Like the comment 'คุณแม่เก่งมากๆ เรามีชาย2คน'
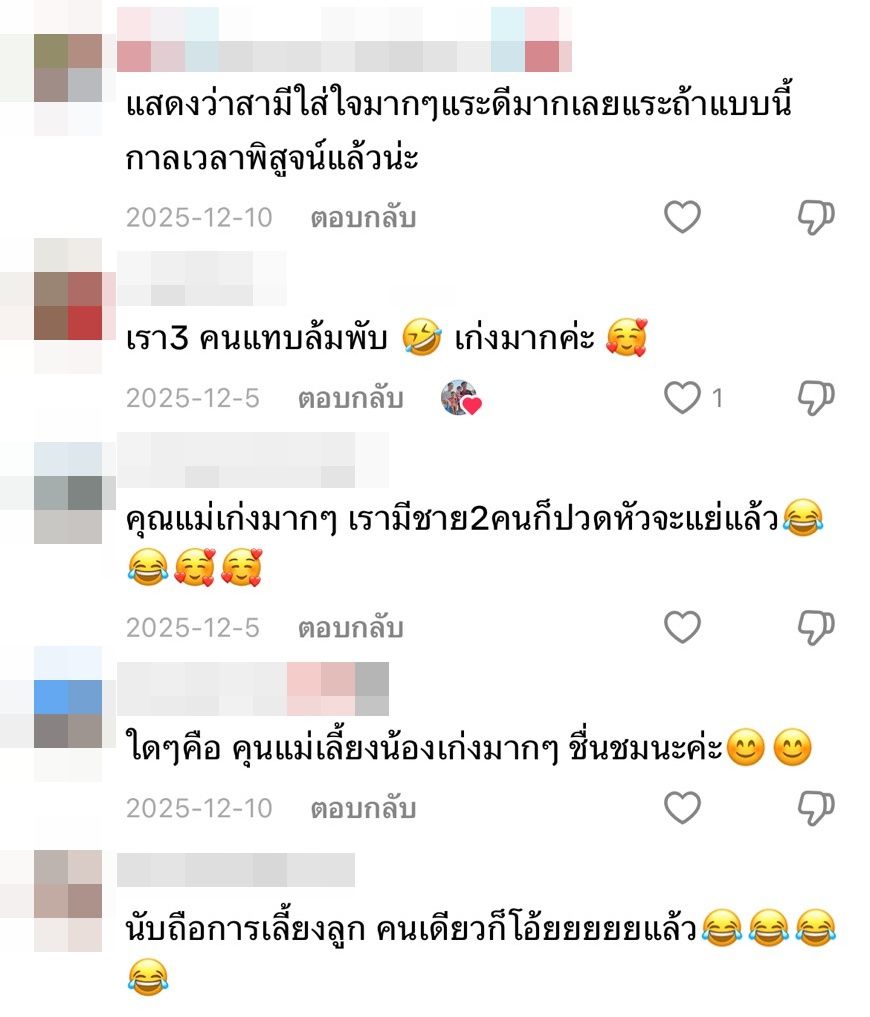 coord(683,628)
